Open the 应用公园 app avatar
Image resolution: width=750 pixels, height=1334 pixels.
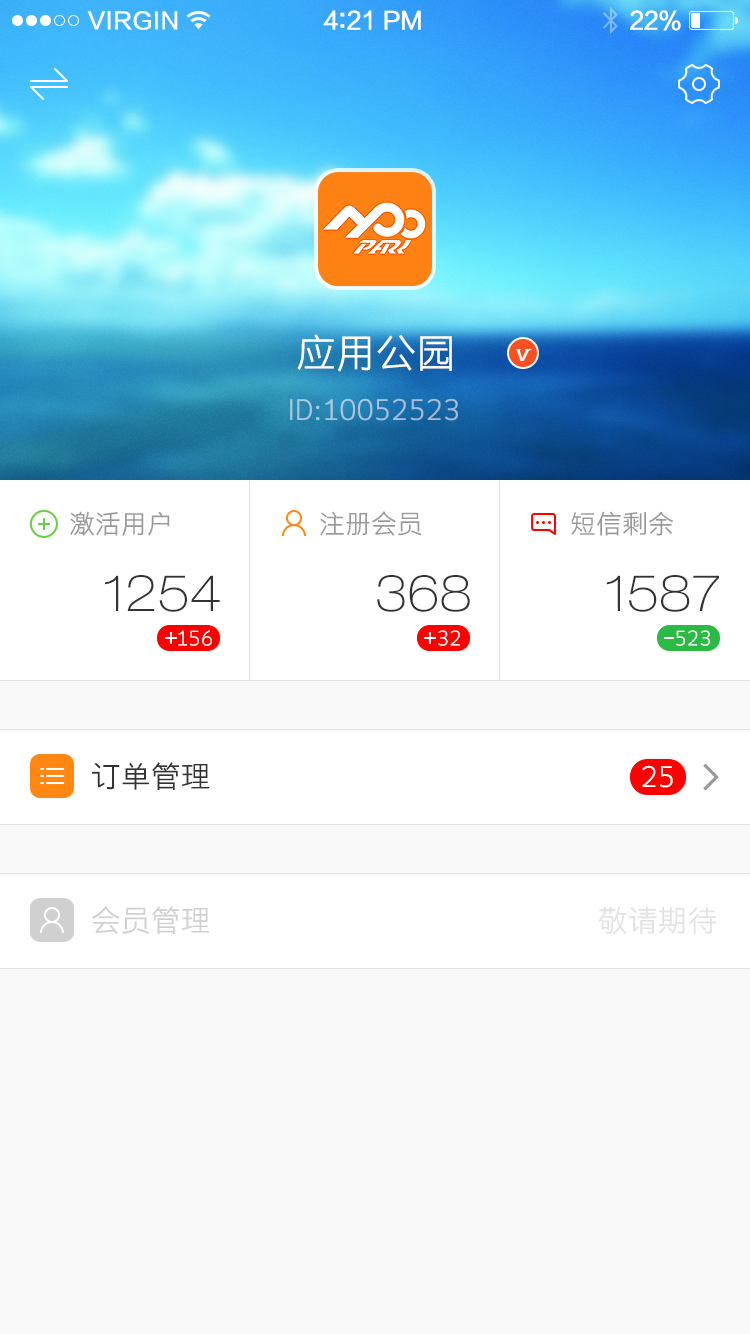pos(375,229)
